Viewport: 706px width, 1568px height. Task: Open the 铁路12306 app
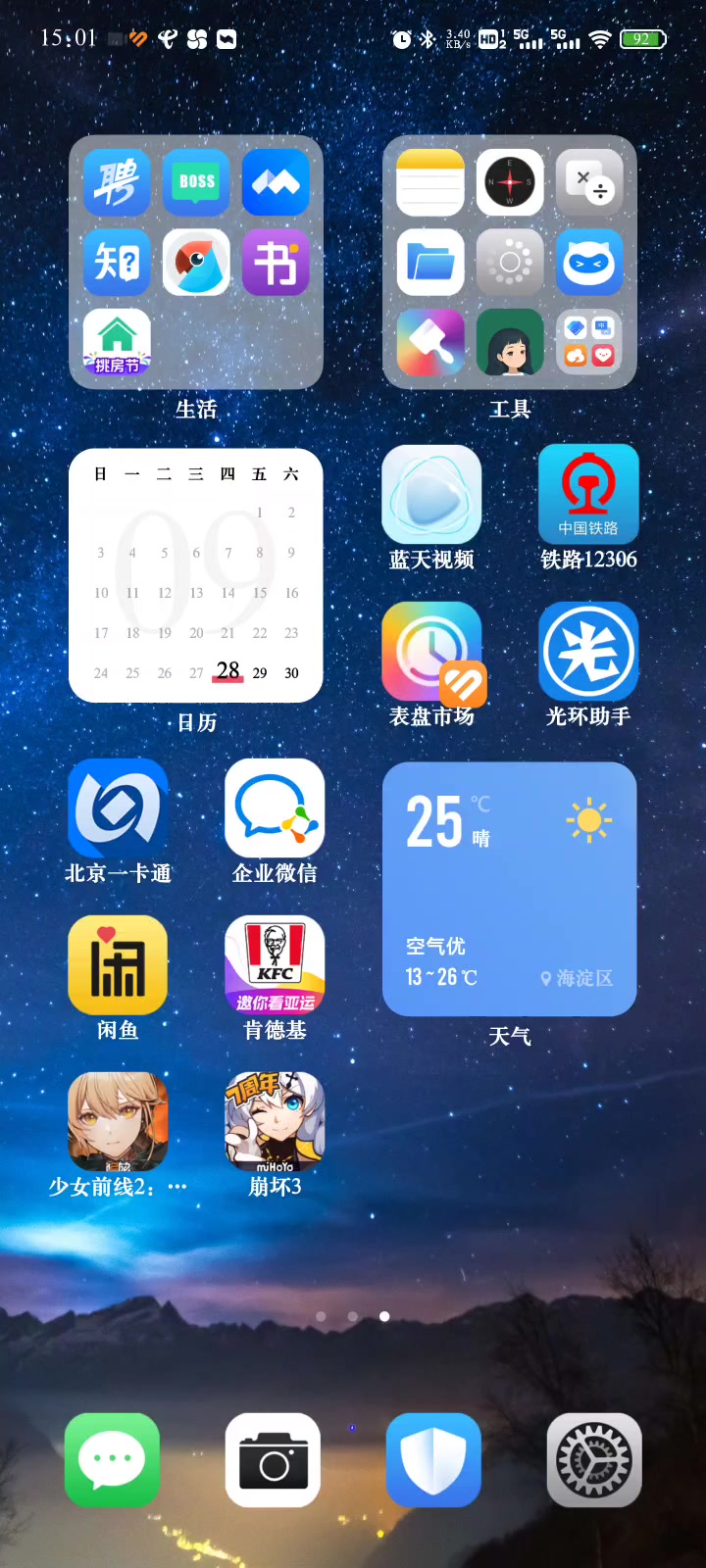click(588, 495)
